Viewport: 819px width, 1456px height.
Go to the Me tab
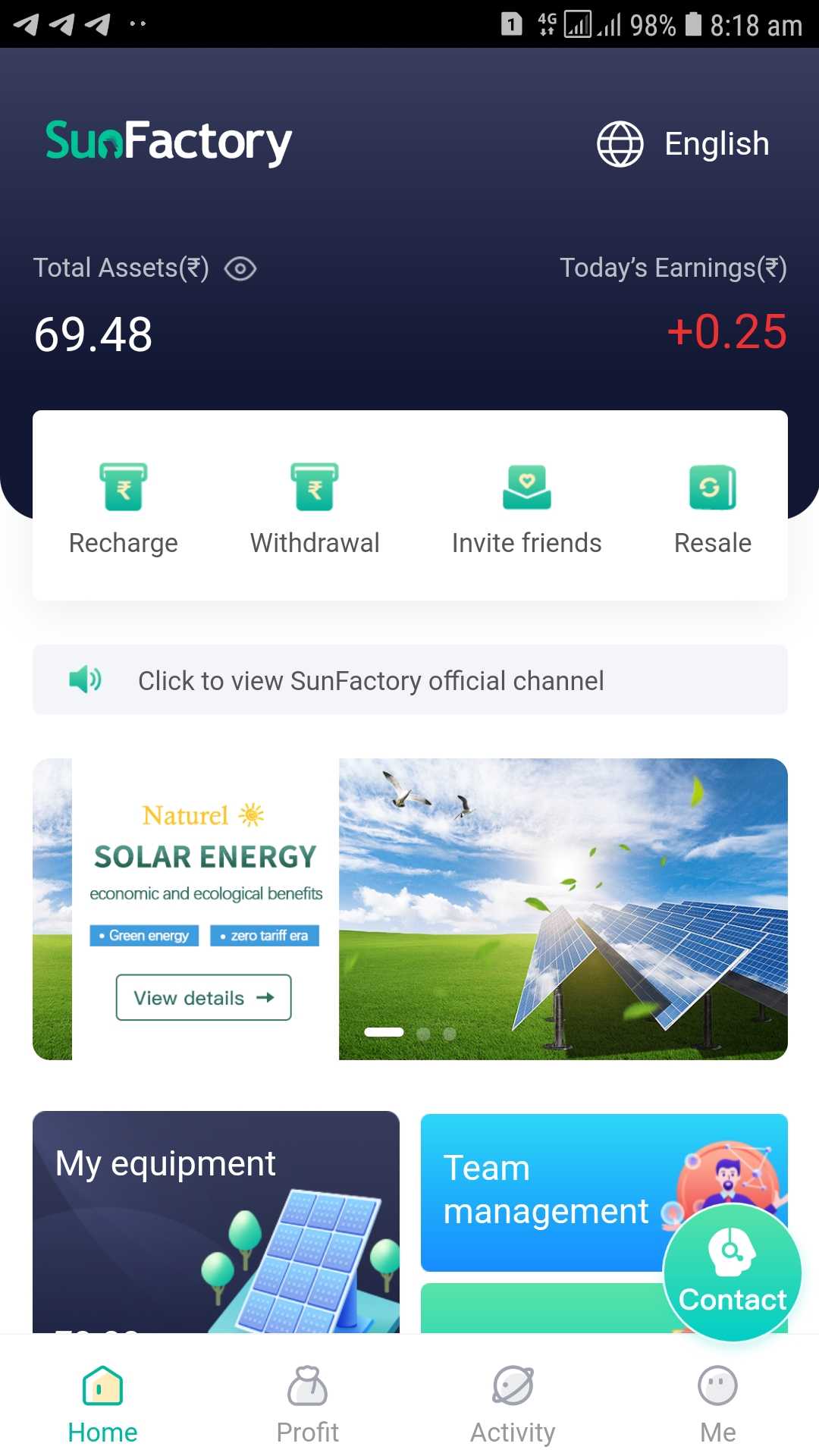click(717, 1403)
